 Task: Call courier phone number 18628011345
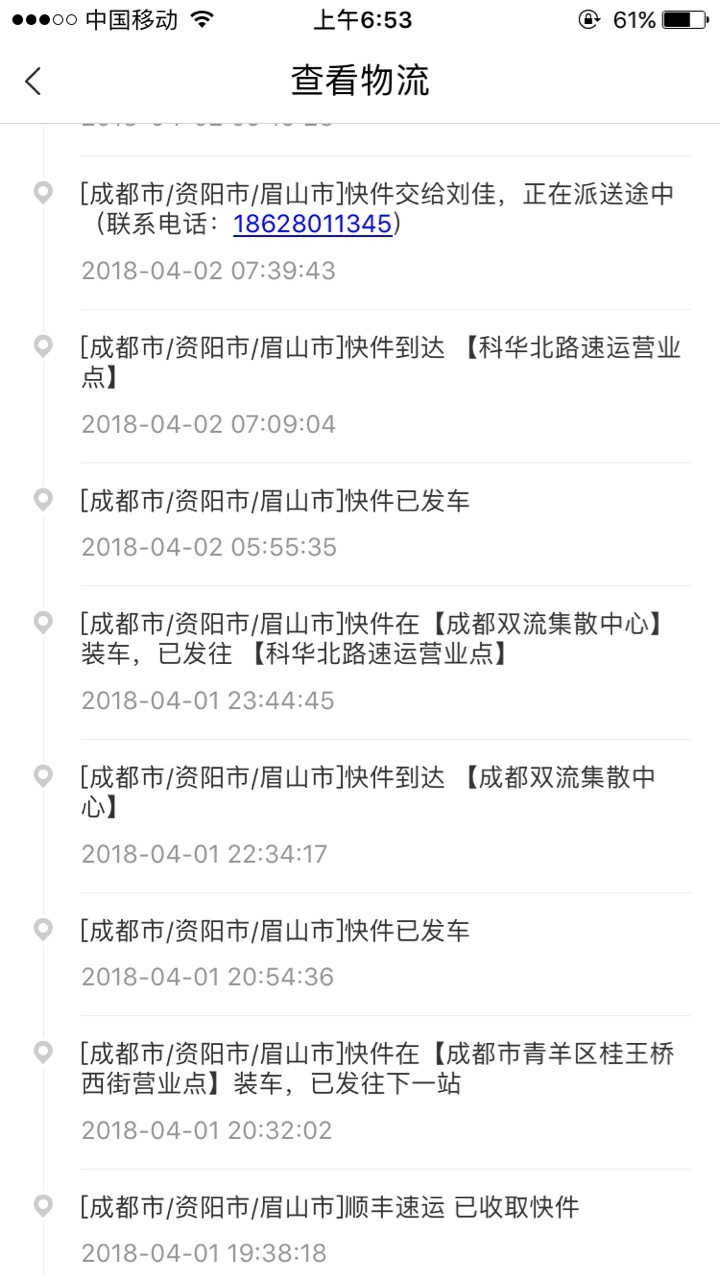(312, 224)
